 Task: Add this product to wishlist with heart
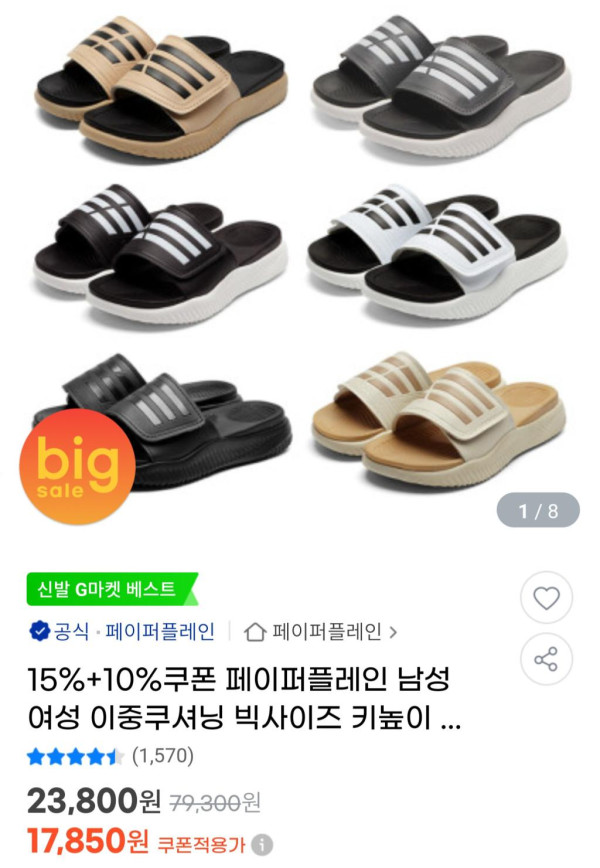pos(546,599)
